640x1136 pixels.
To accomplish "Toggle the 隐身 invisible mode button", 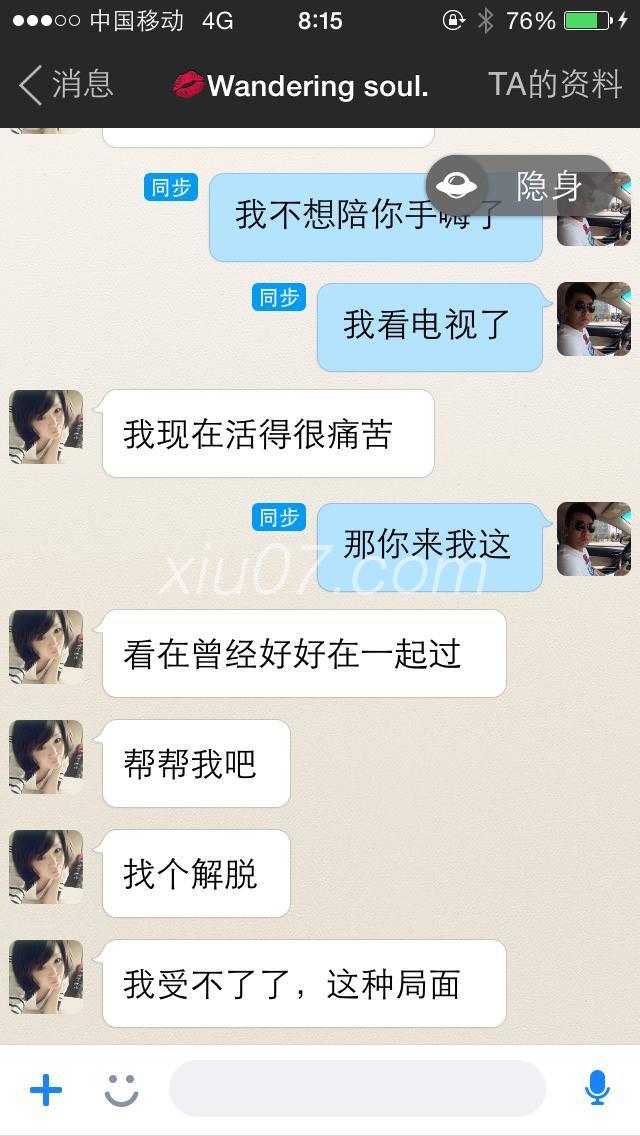I will [x=520, y=186].
